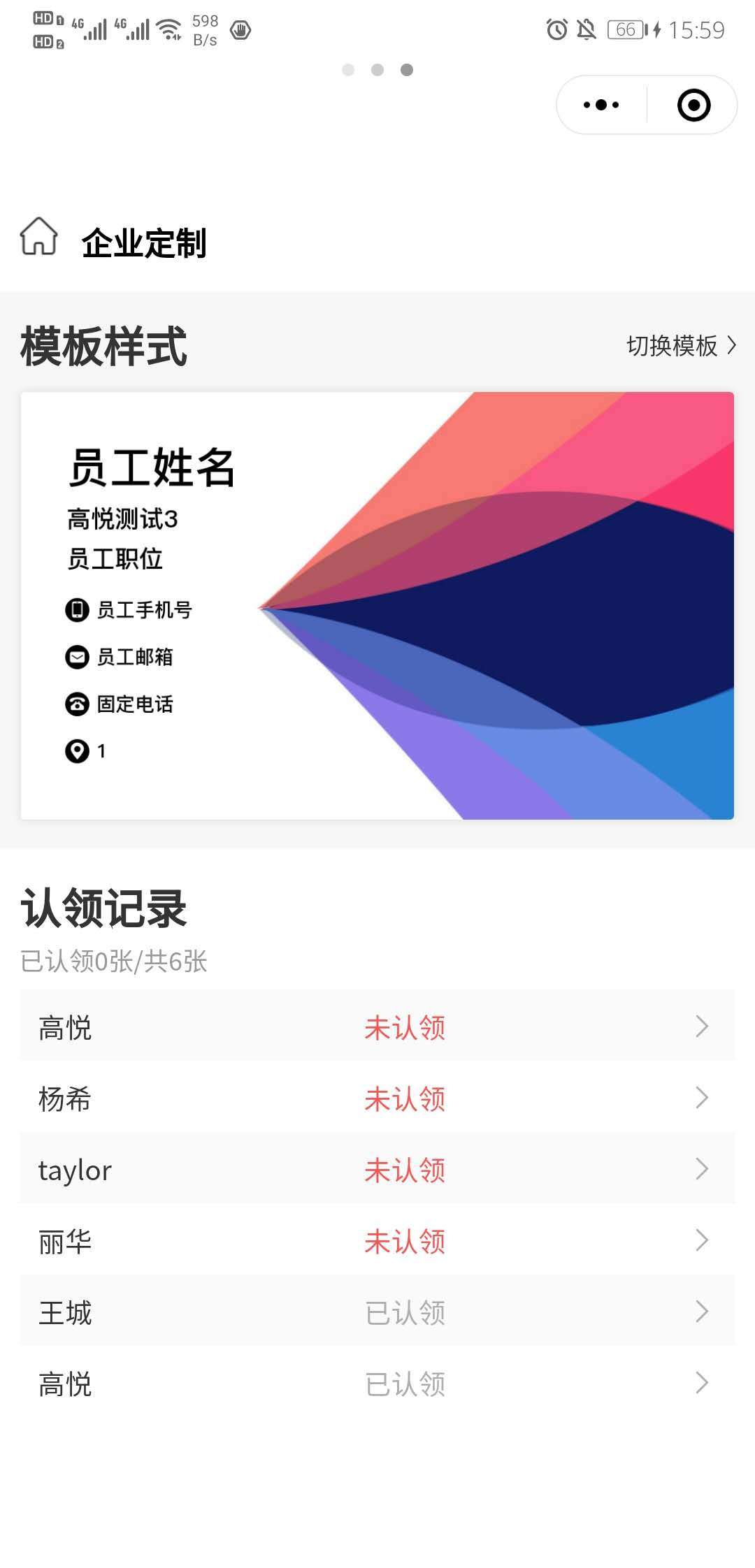
Task: Go to home via the house icon
Action: pos(39,236)
